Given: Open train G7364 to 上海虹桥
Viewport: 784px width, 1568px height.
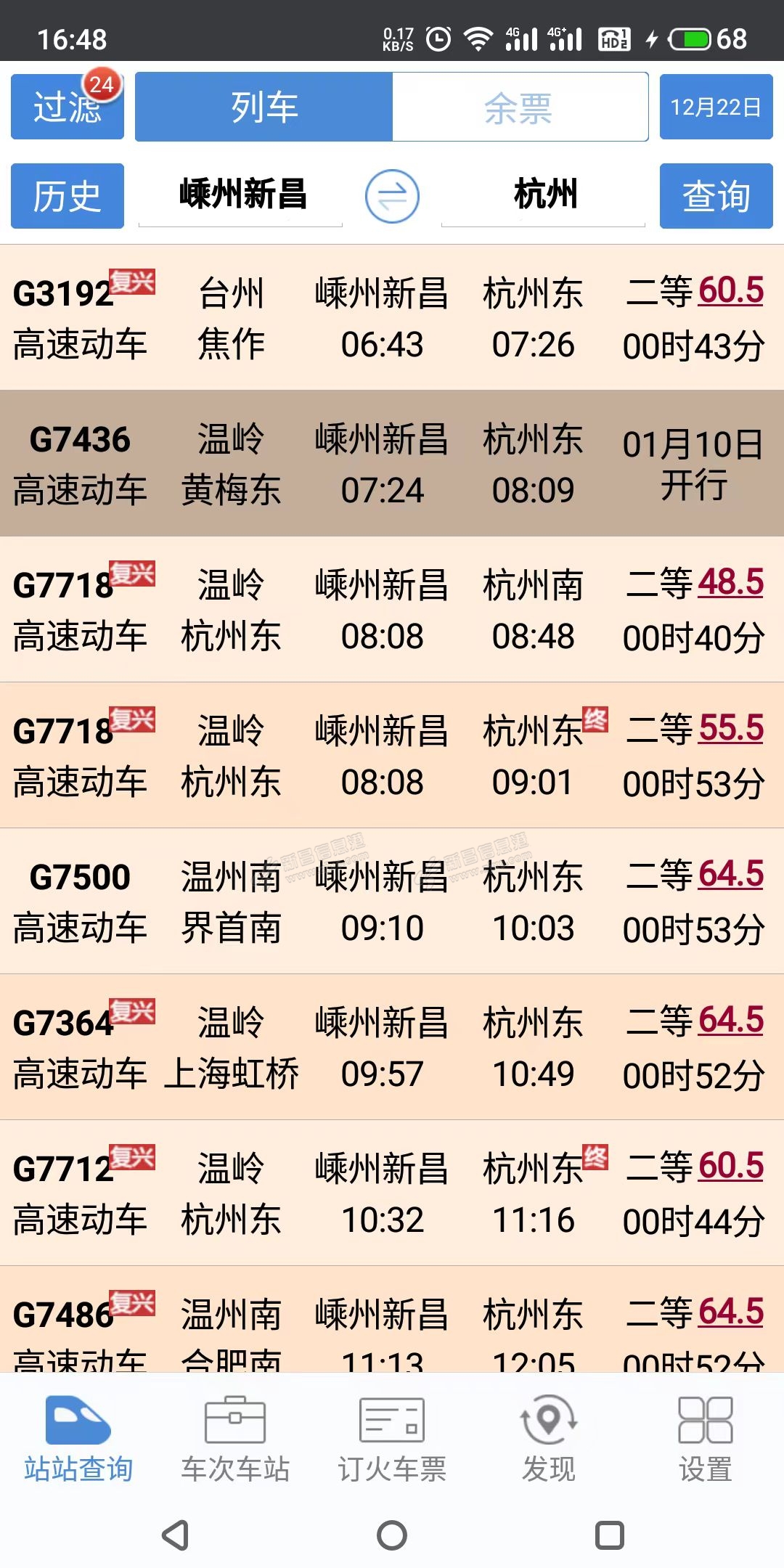Looking at the screenshot, I should (392, 1047).
